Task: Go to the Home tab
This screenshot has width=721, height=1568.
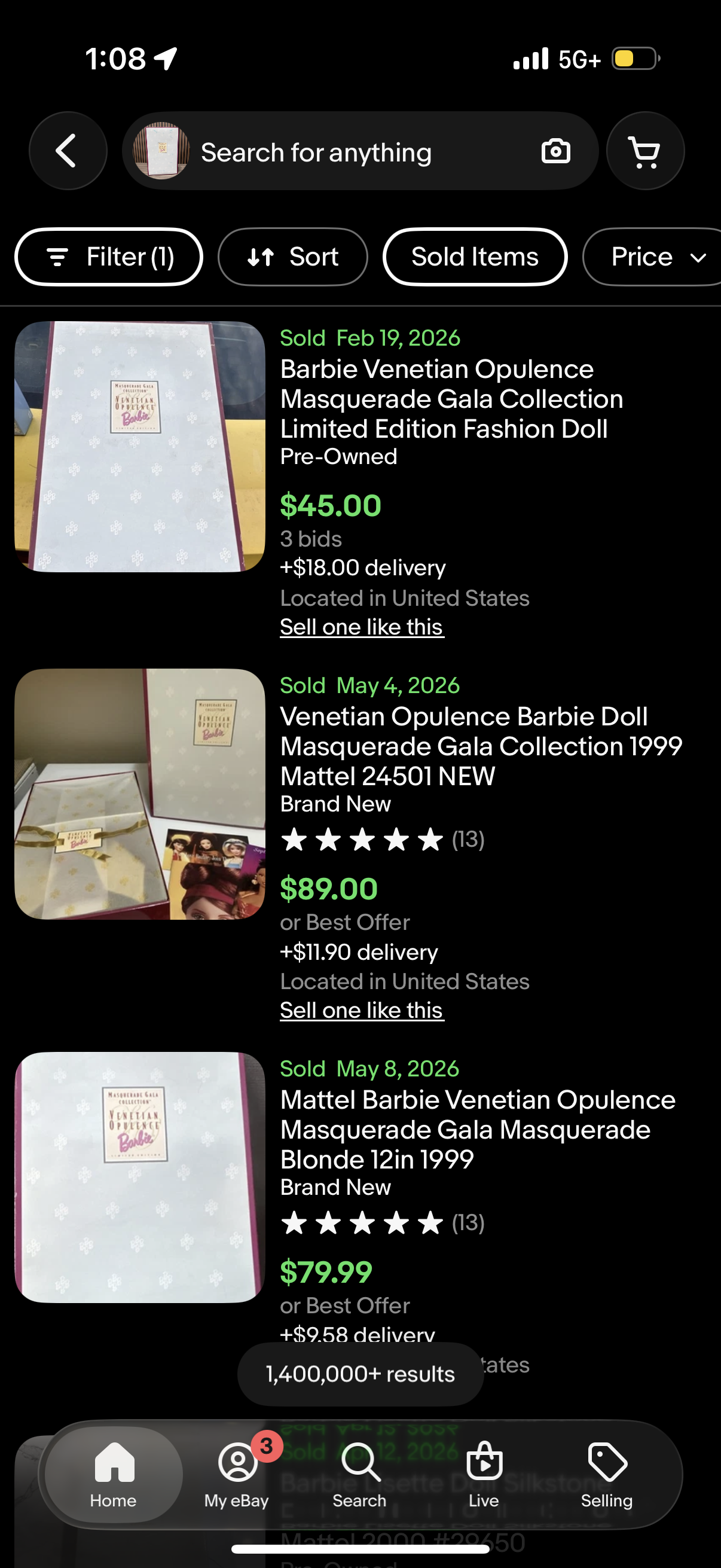Action: click(x=114, y=1474)
